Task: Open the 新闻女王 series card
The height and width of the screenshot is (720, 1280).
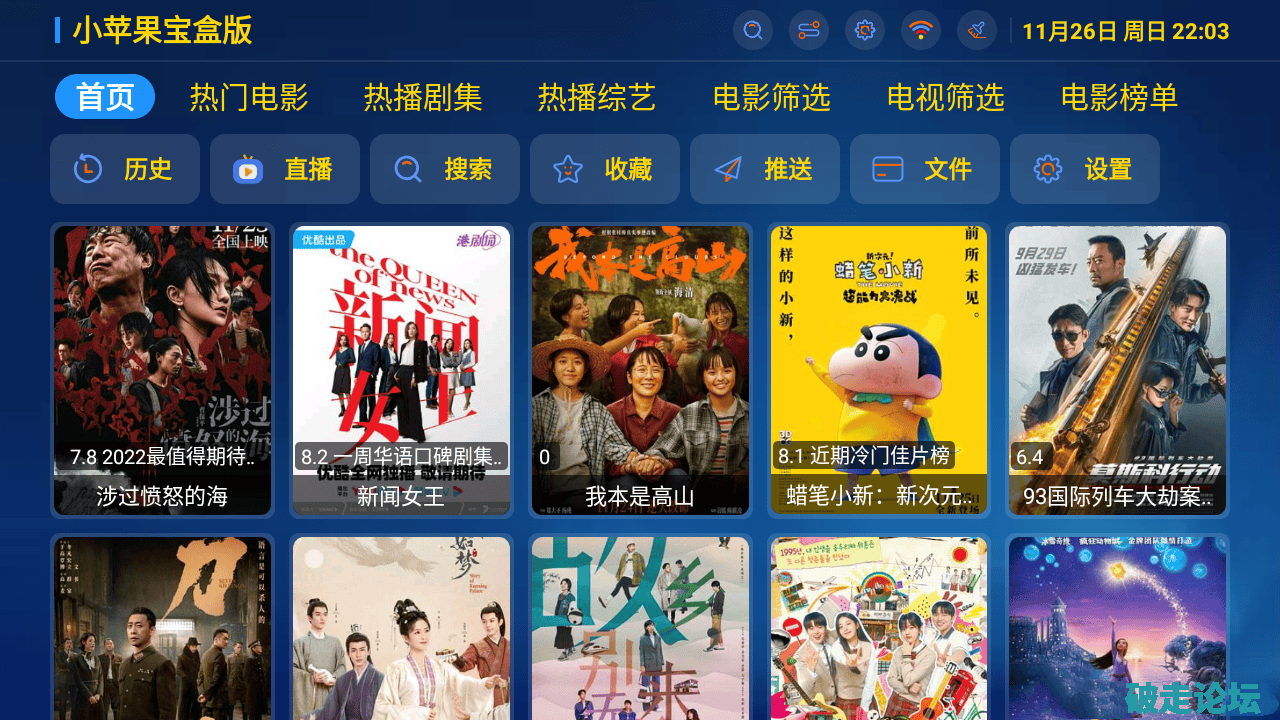Action: tap(401, 370)
